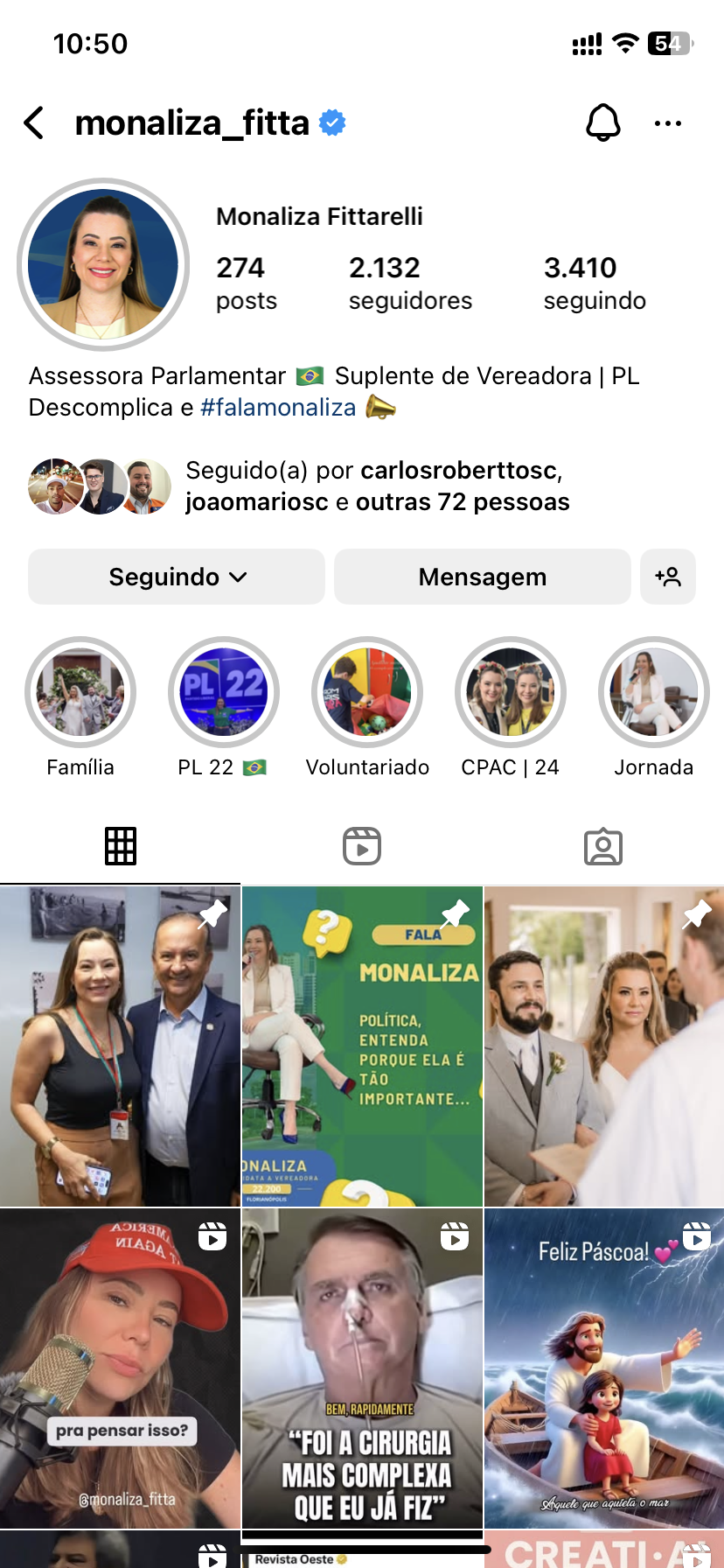This screenshot has height=1568, width=724.
Task: Open the notifications bell for this profile
Action: (x=602, y=123)
